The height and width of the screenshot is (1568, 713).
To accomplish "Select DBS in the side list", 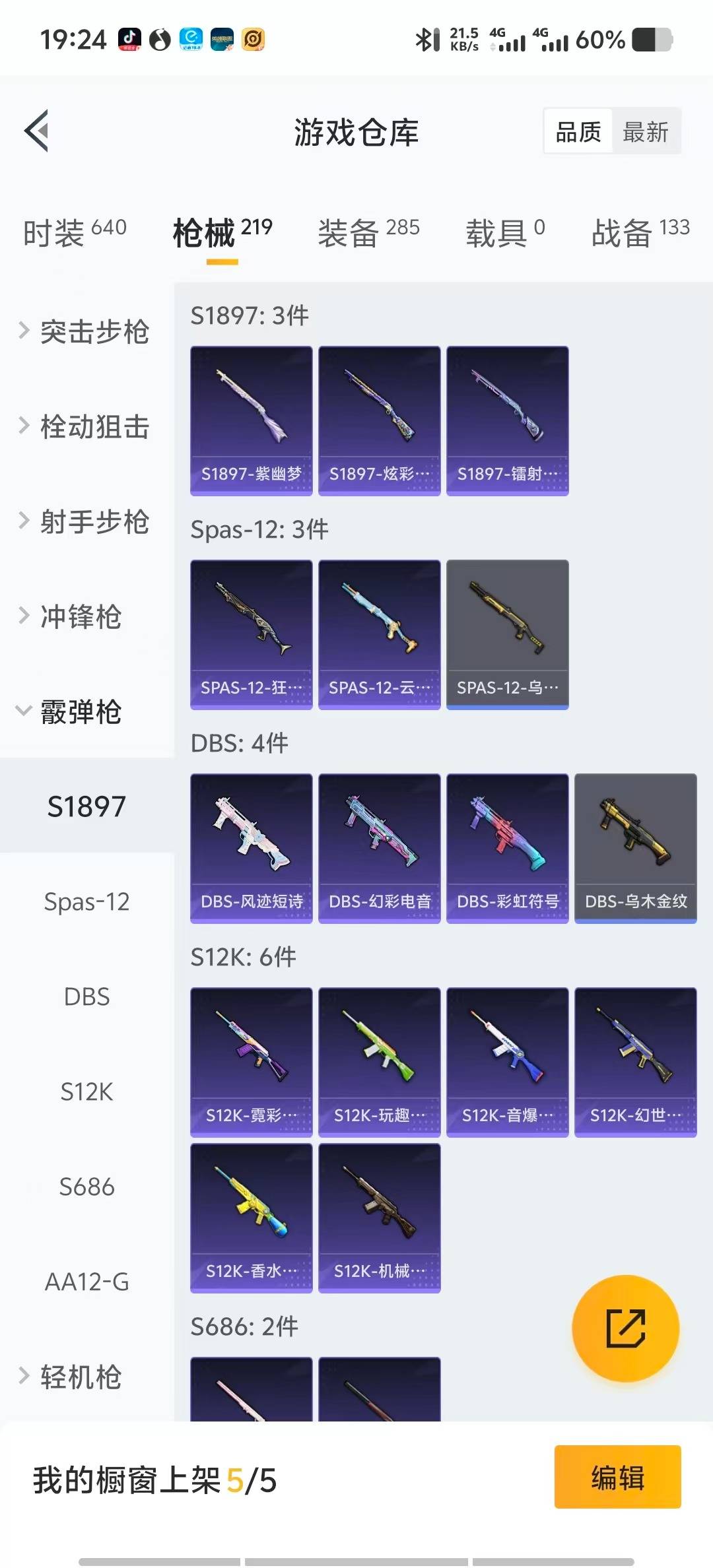I will pyautogui.click(x=86, y=996).
